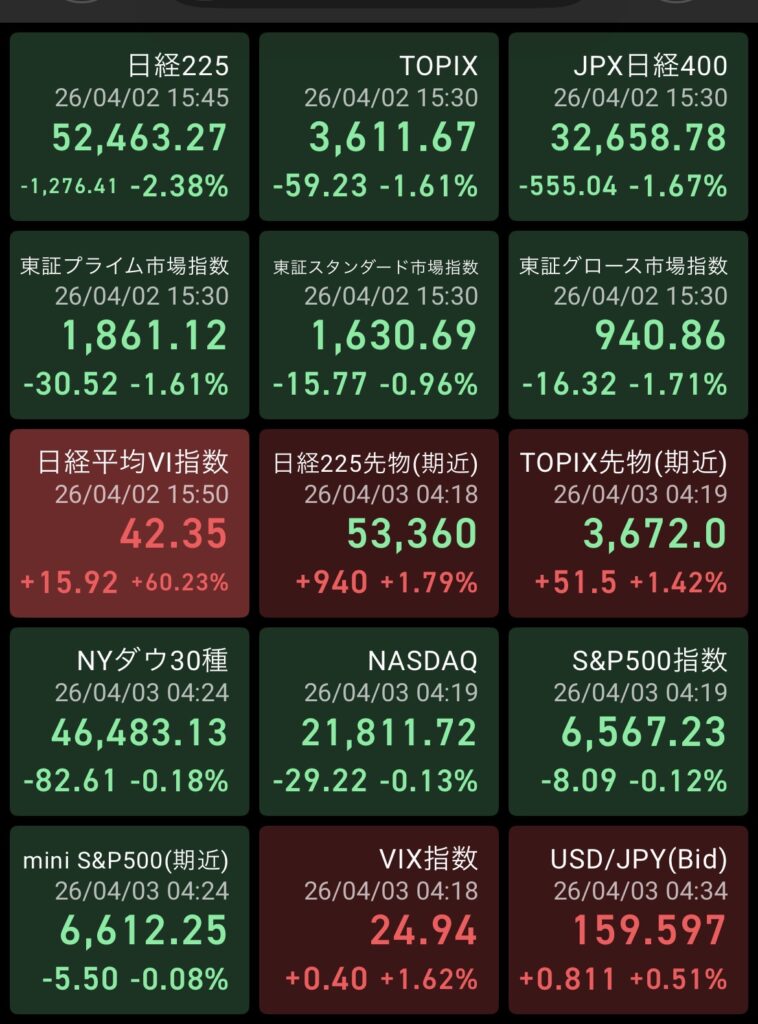Open the USD/JPY(Bid) rate card
This screenshot has width=758, height=1024.
(628, 918)
